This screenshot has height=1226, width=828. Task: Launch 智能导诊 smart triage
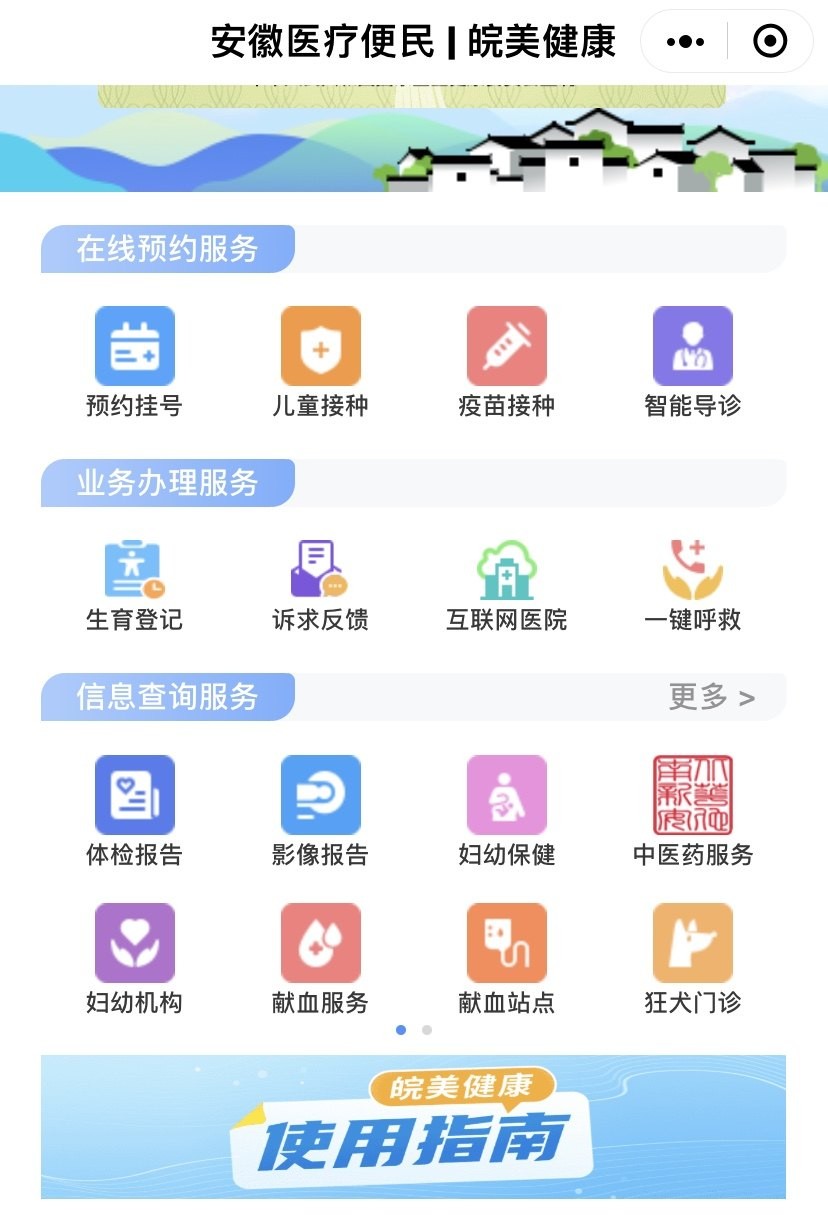pos(692,362)
